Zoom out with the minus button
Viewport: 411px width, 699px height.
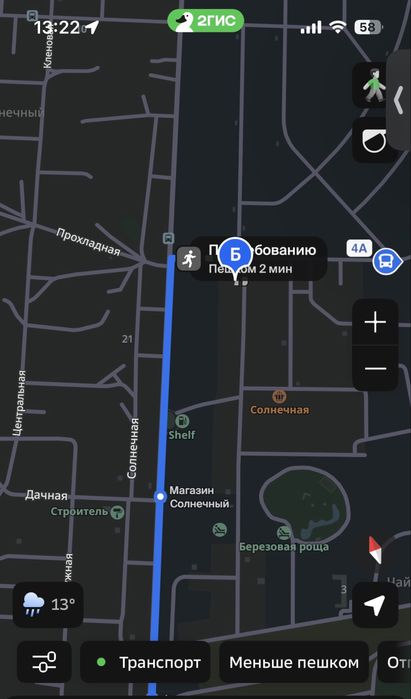tap(375, 369)
